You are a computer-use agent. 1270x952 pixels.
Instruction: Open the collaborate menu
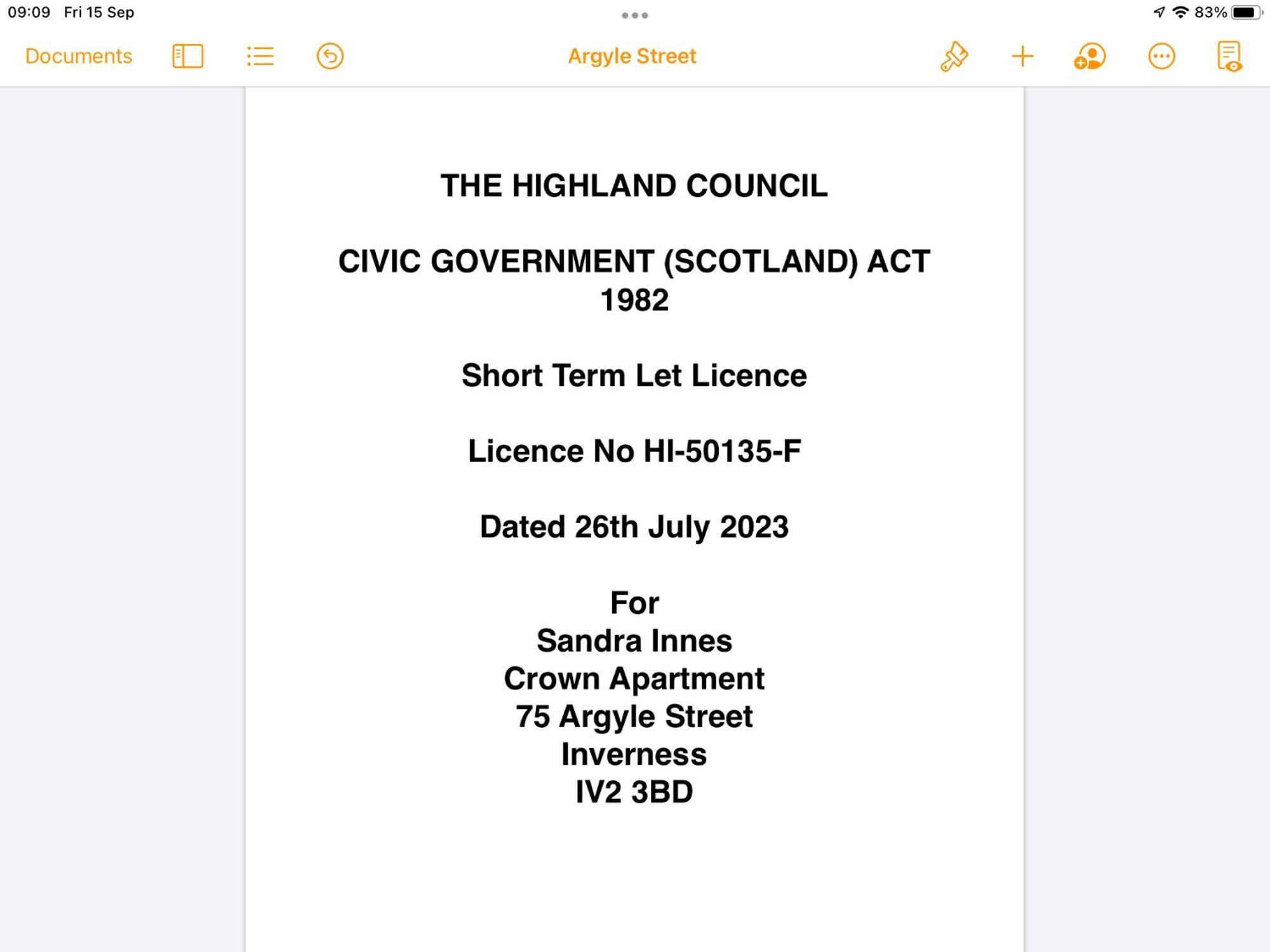click(1090, 56)
